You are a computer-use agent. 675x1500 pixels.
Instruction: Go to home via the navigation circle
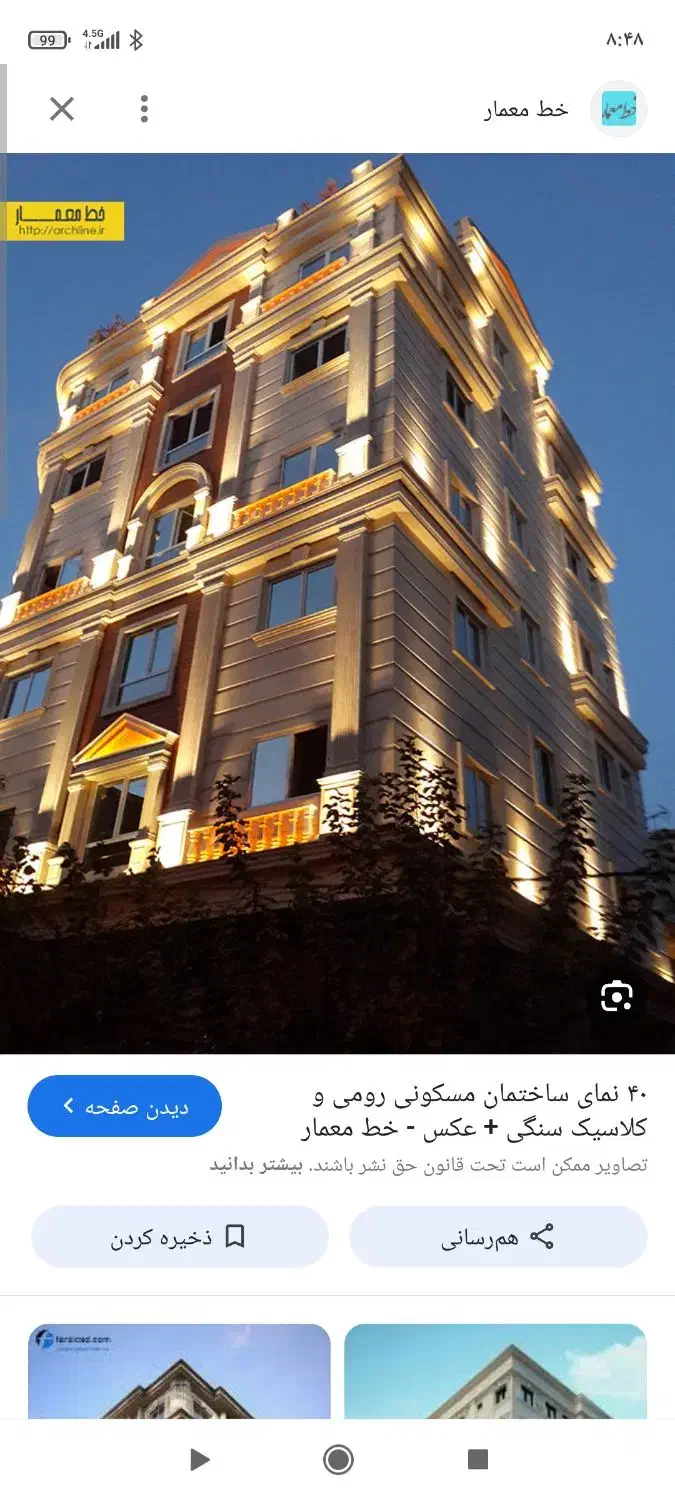[x=338, y=1460]
